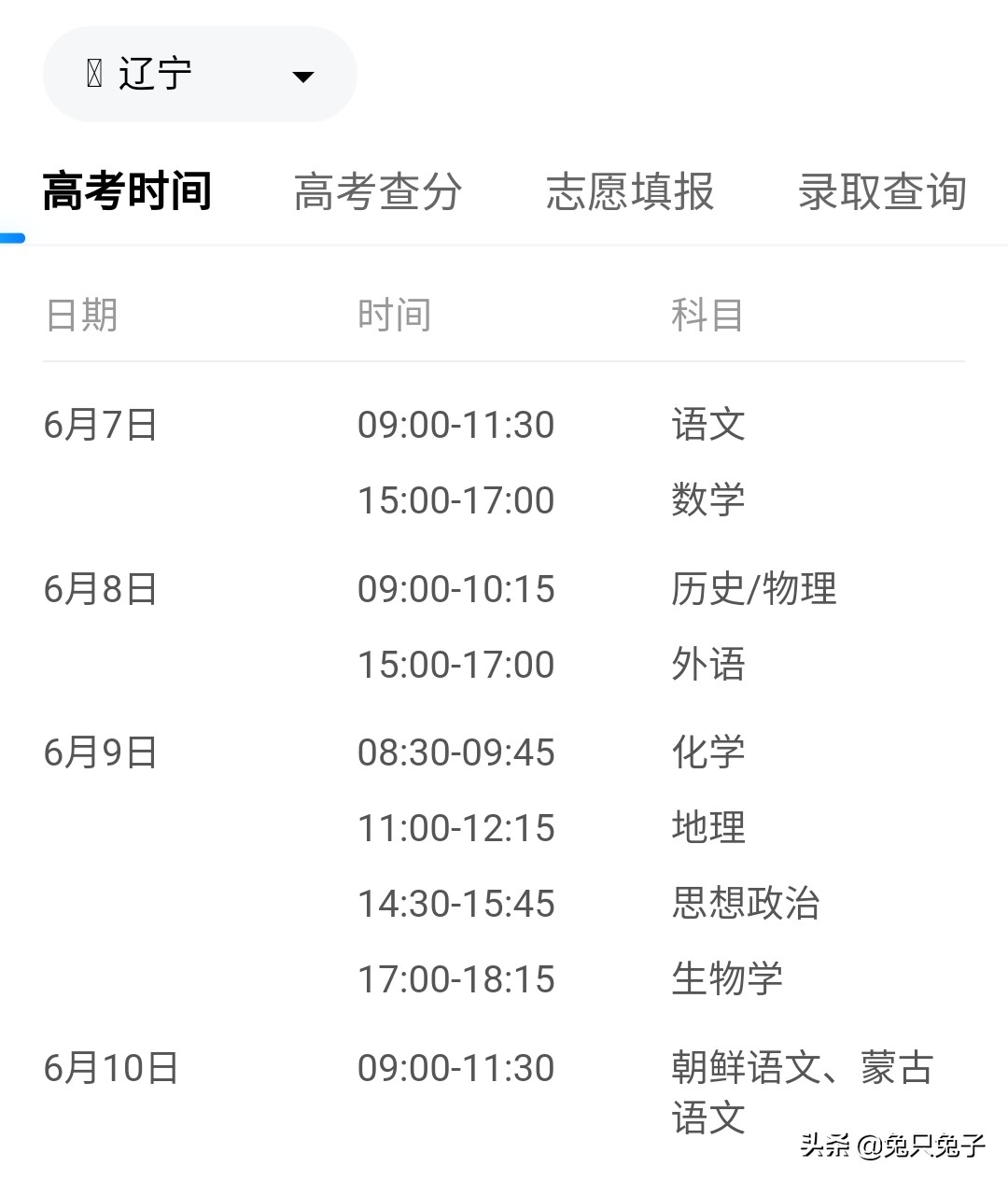
Task: Select the 录取查询 tab
Action: pos(881,192)
